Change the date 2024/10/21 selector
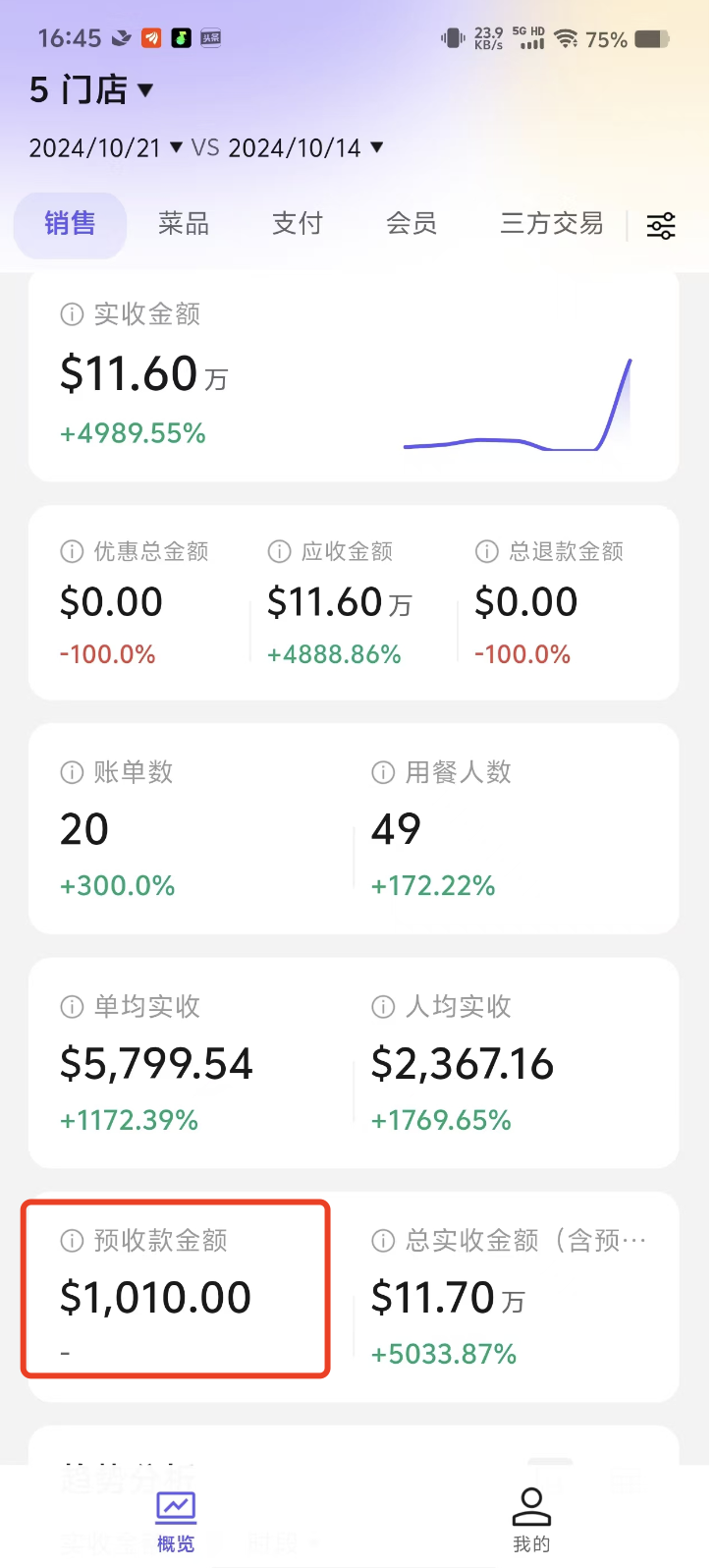This screenshot has width=715, height=1568. [x=106, y=148]
